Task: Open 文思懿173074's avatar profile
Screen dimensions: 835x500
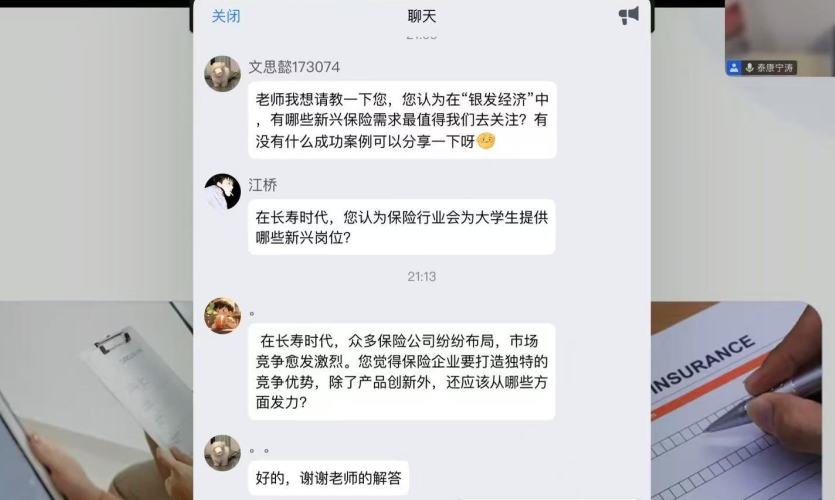Action: coord(222,74)
